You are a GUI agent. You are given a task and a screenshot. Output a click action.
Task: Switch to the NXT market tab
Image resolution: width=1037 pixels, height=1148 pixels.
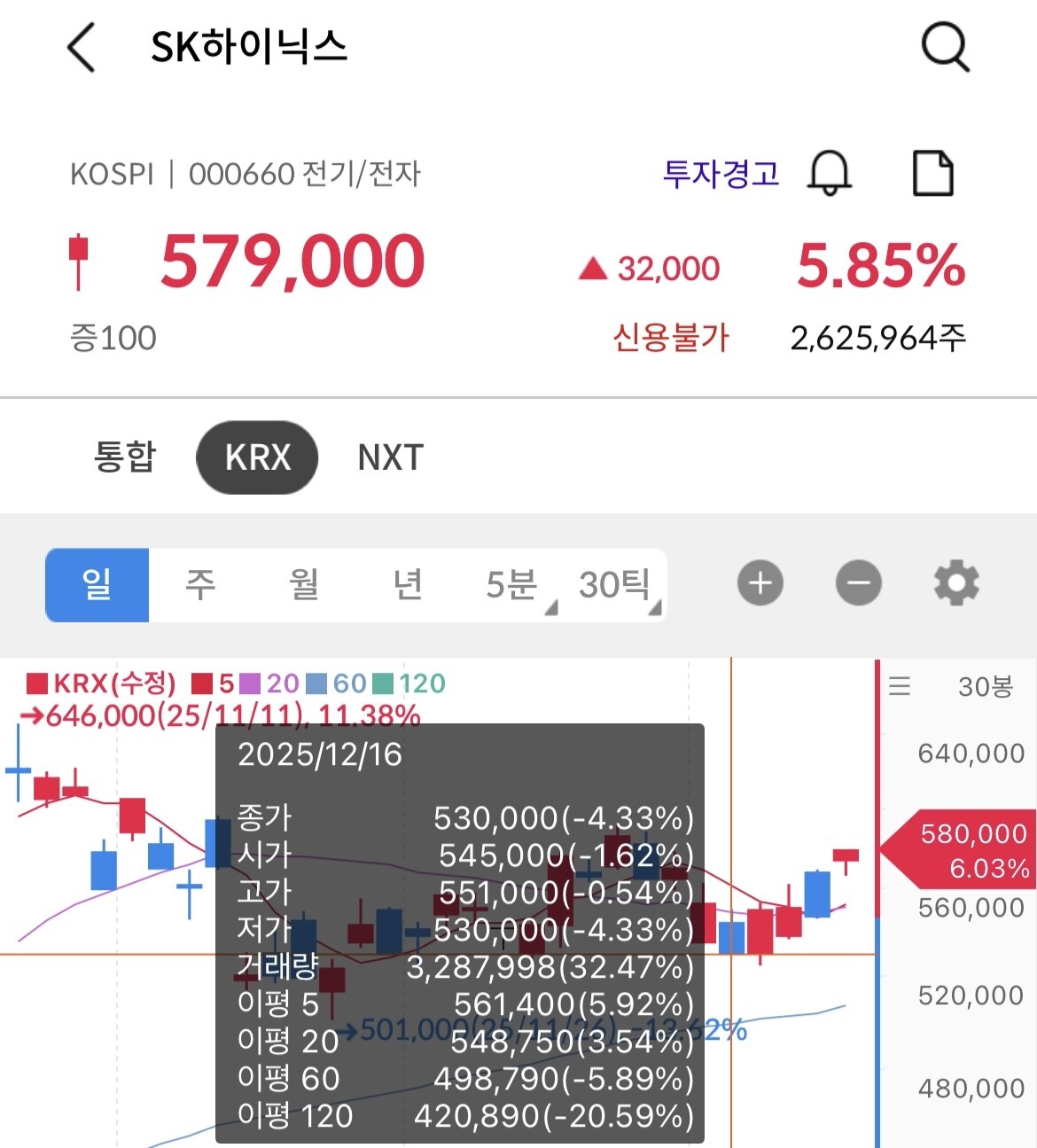[x=391, y=457]
